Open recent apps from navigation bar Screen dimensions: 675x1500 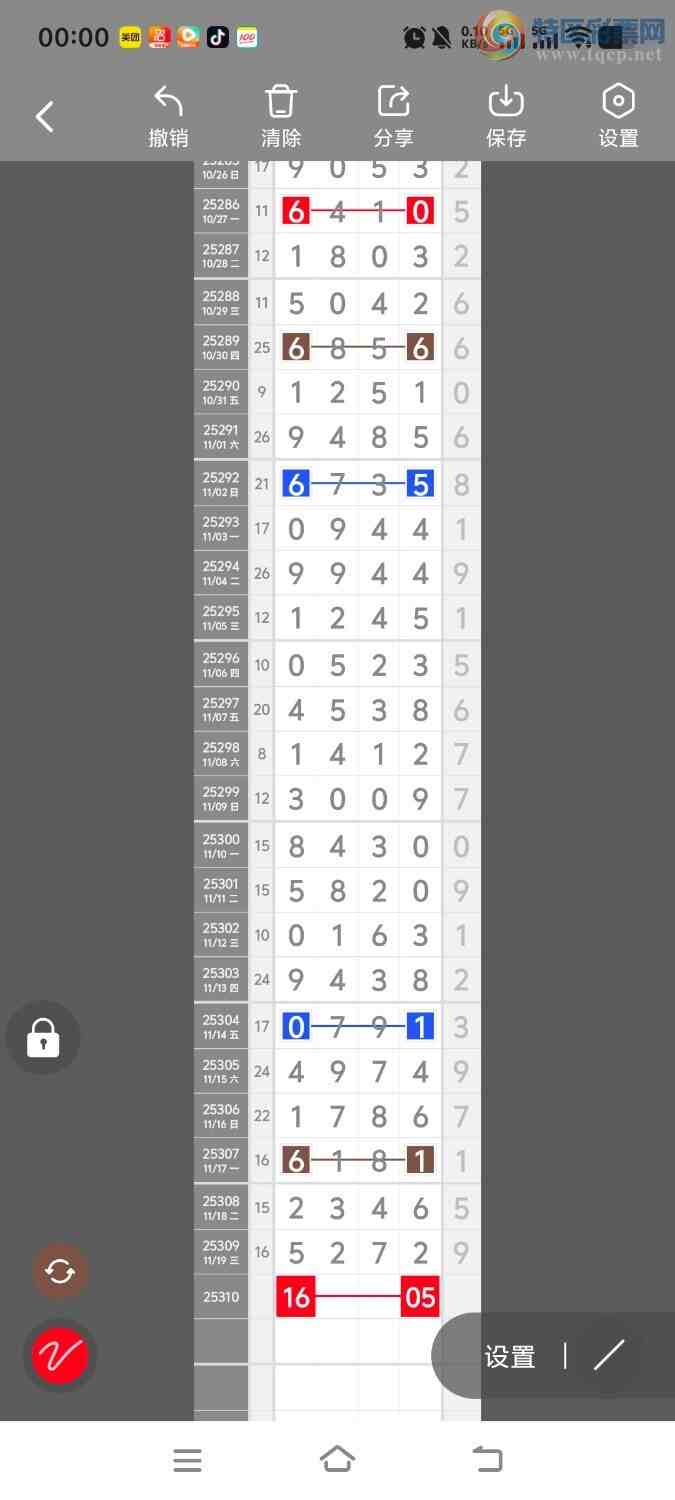[x=187, y=1460]
